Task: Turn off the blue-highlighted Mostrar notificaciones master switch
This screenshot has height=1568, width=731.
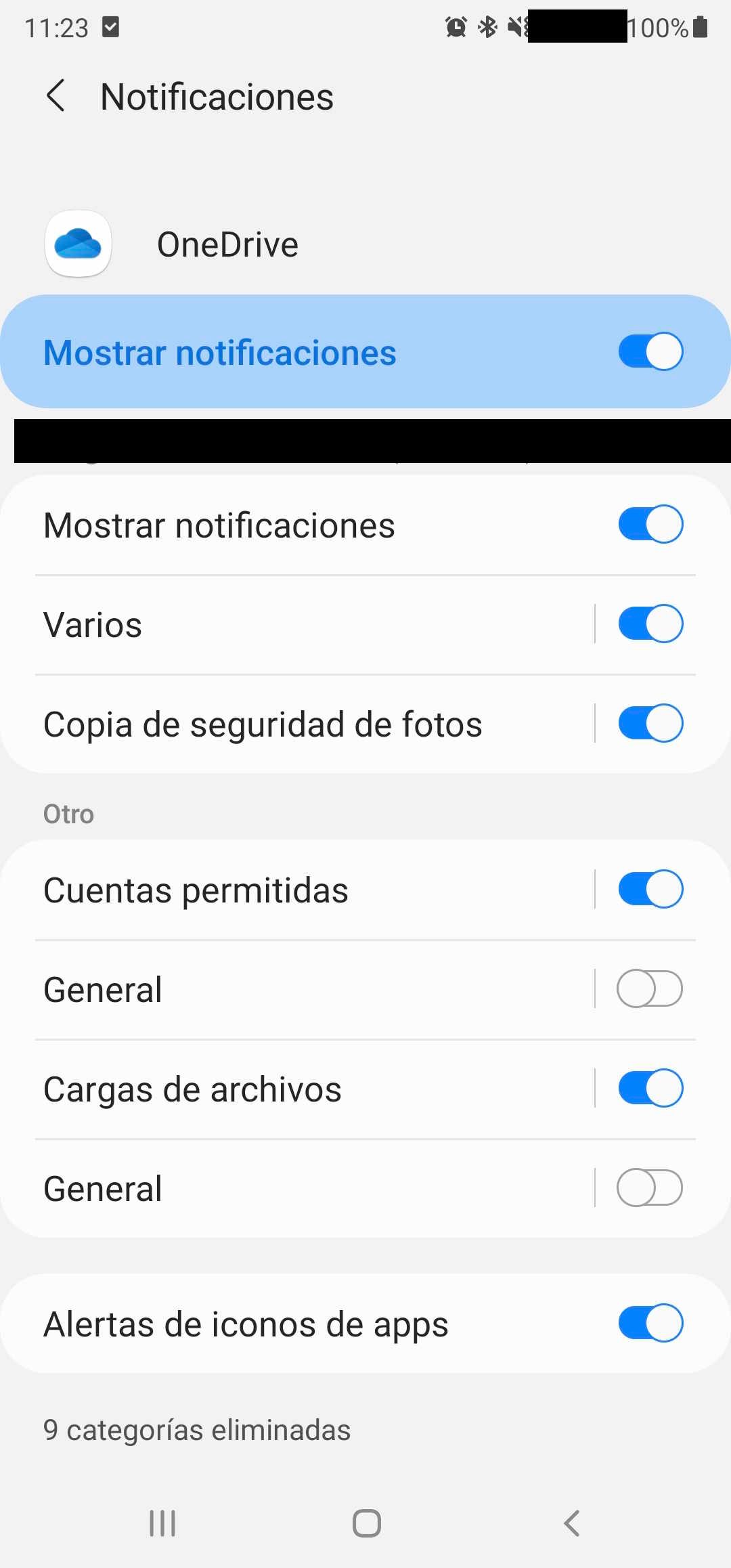Action: click(x=650, y=351)
